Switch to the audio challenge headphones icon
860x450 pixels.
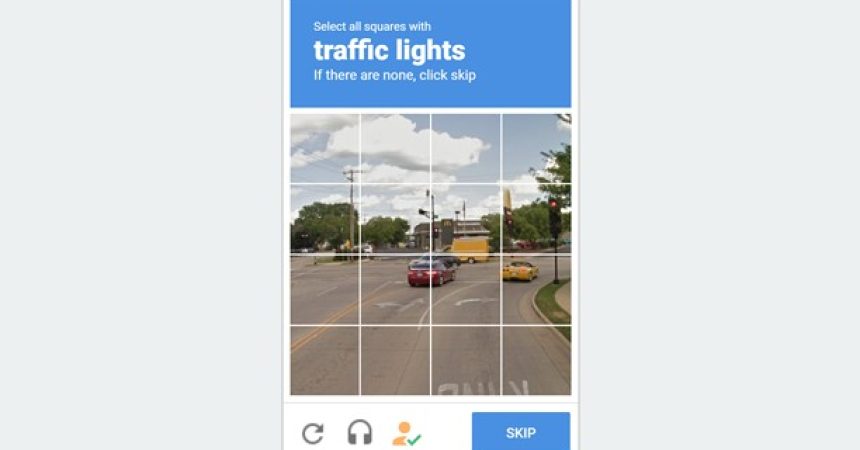[x=360, y=433]
